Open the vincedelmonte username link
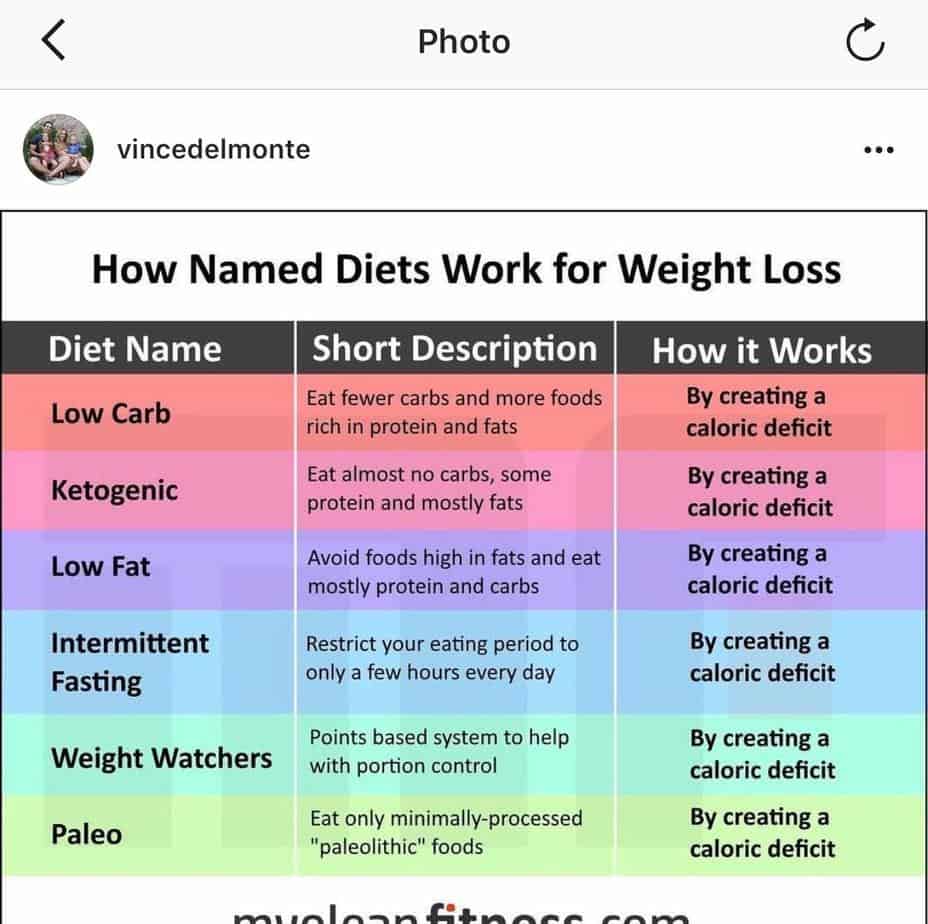This screenshot has width=928, height=924. pos(213,149)
